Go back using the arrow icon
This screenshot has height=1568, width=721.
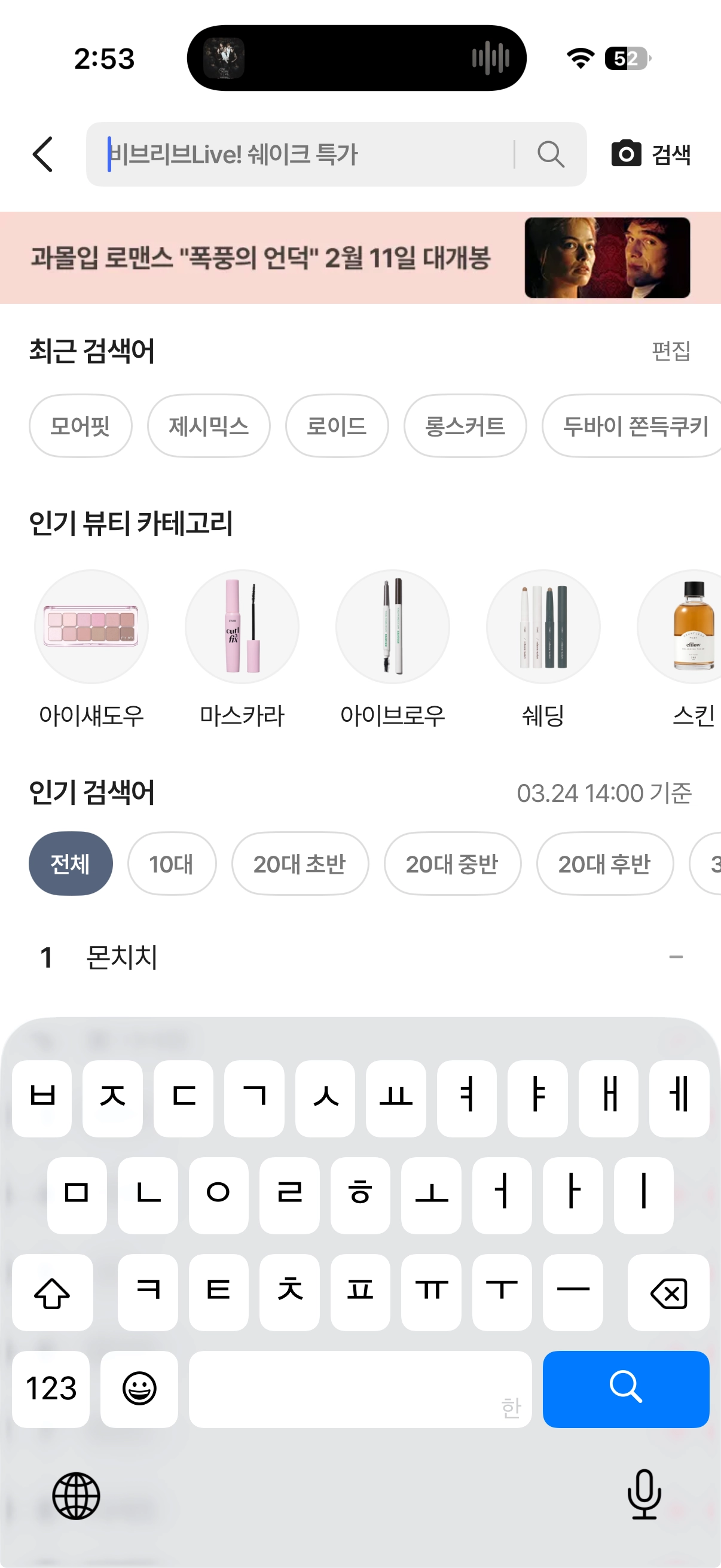(x=42, y=154)
